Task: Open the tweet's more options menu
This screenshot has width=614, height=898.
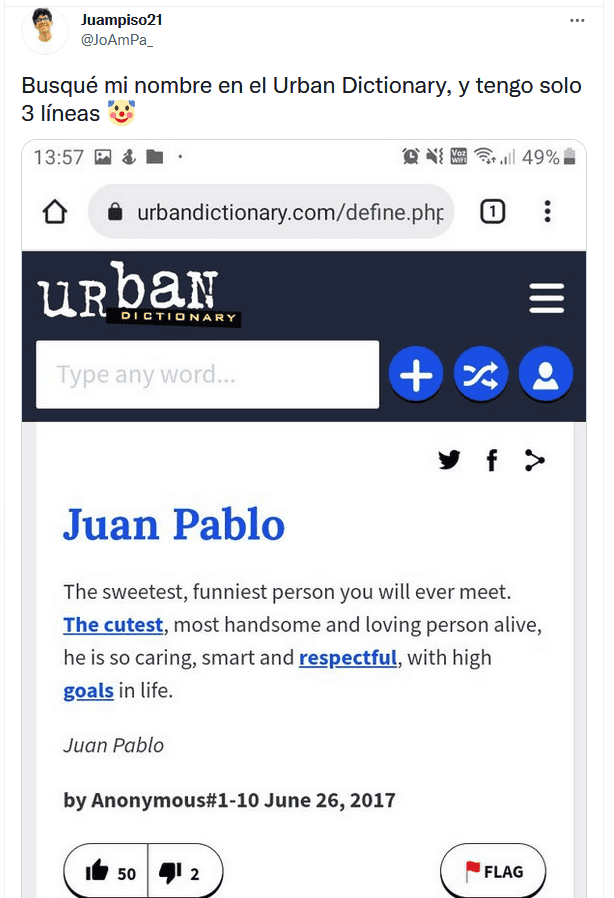Action: [577, 20]
